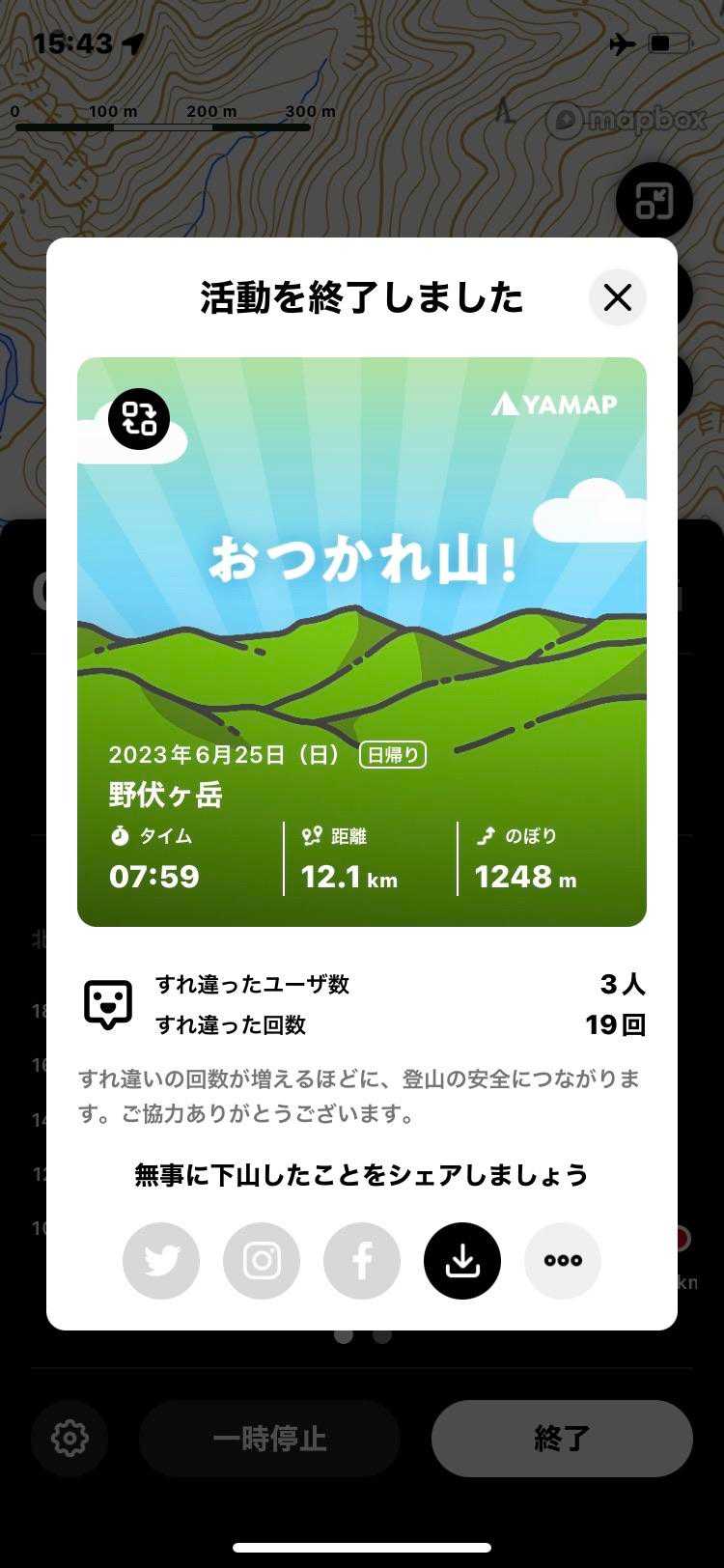Viewport: 724px width, 1568px height.
Task: Tap the 一時停止 pause button
Action: point(269,1439)
